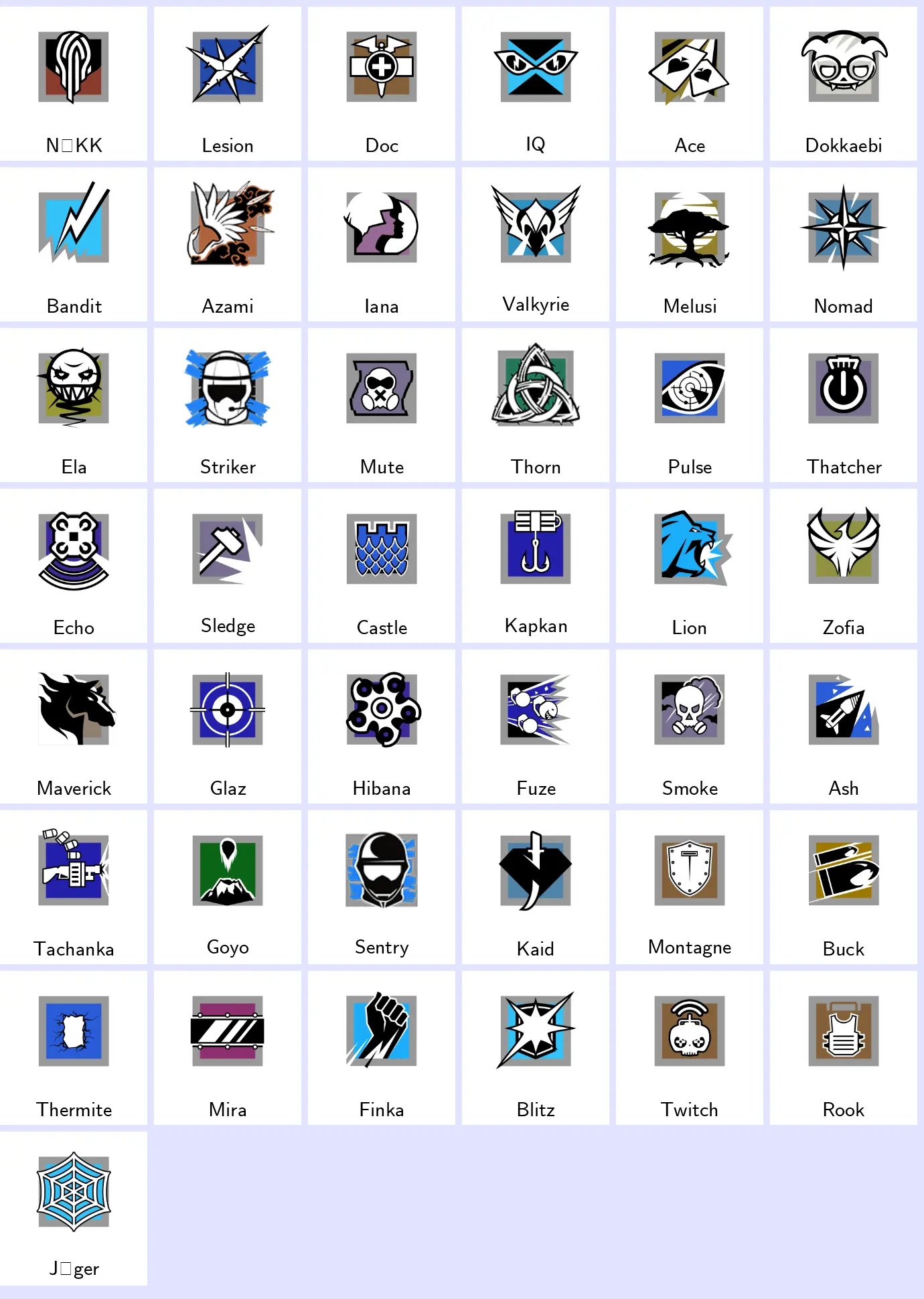Open the Mute operator tile
Screen dimensions: 924x1299
pos(382,405)
